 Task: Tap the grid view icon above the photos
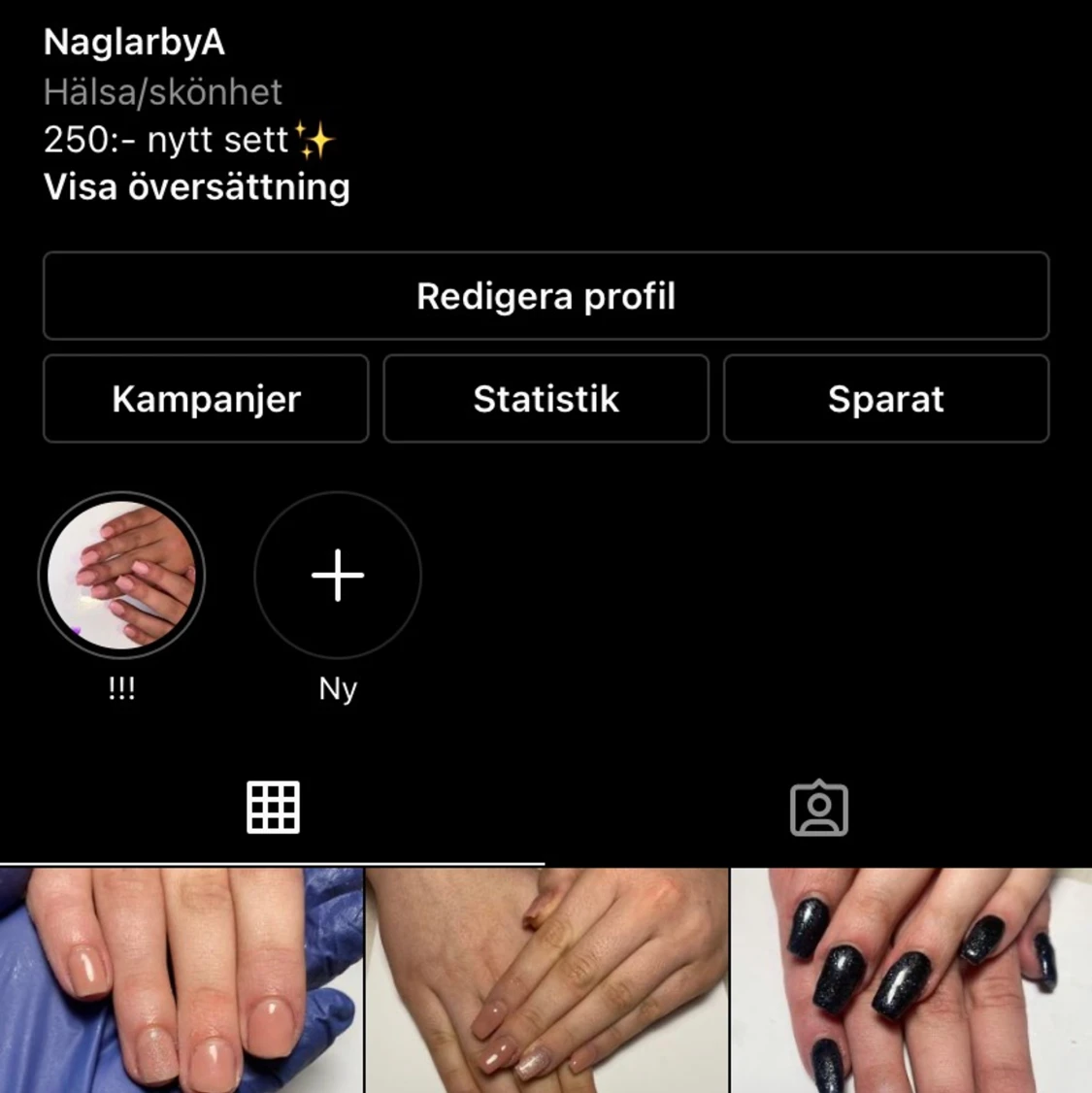pos(273,807)
